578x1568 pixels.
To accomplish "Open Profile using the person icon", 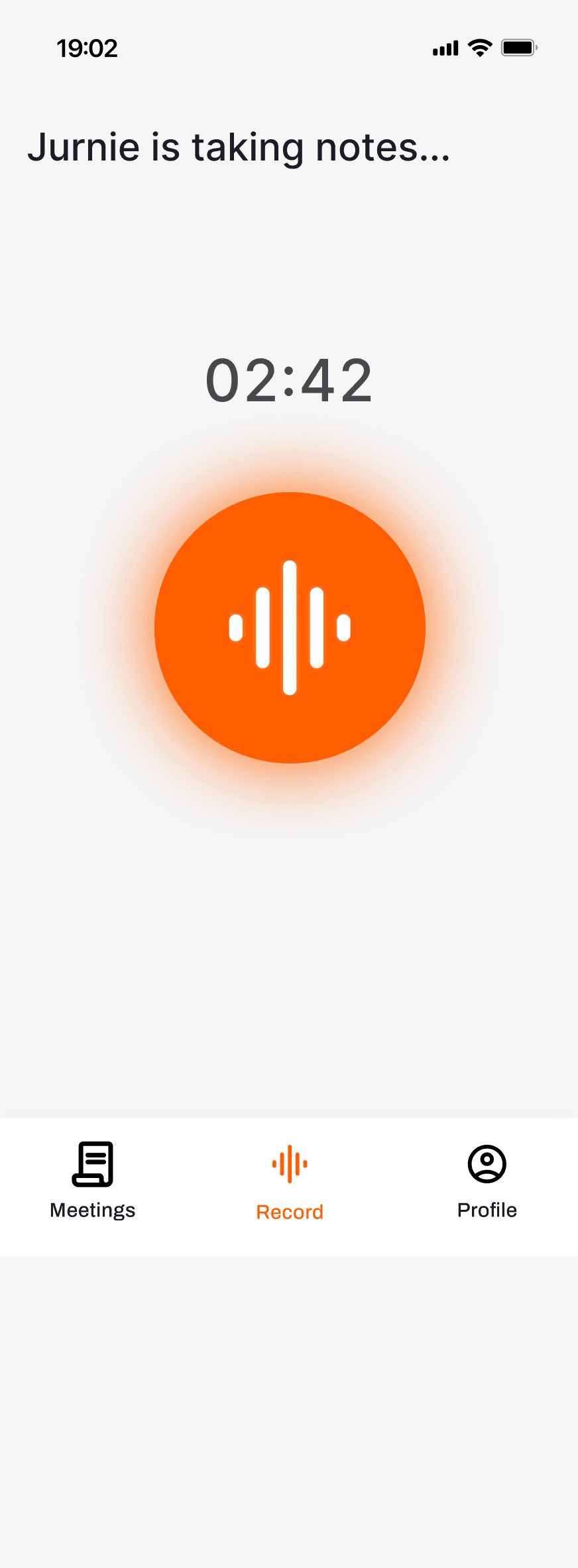I will [487, 1164].
